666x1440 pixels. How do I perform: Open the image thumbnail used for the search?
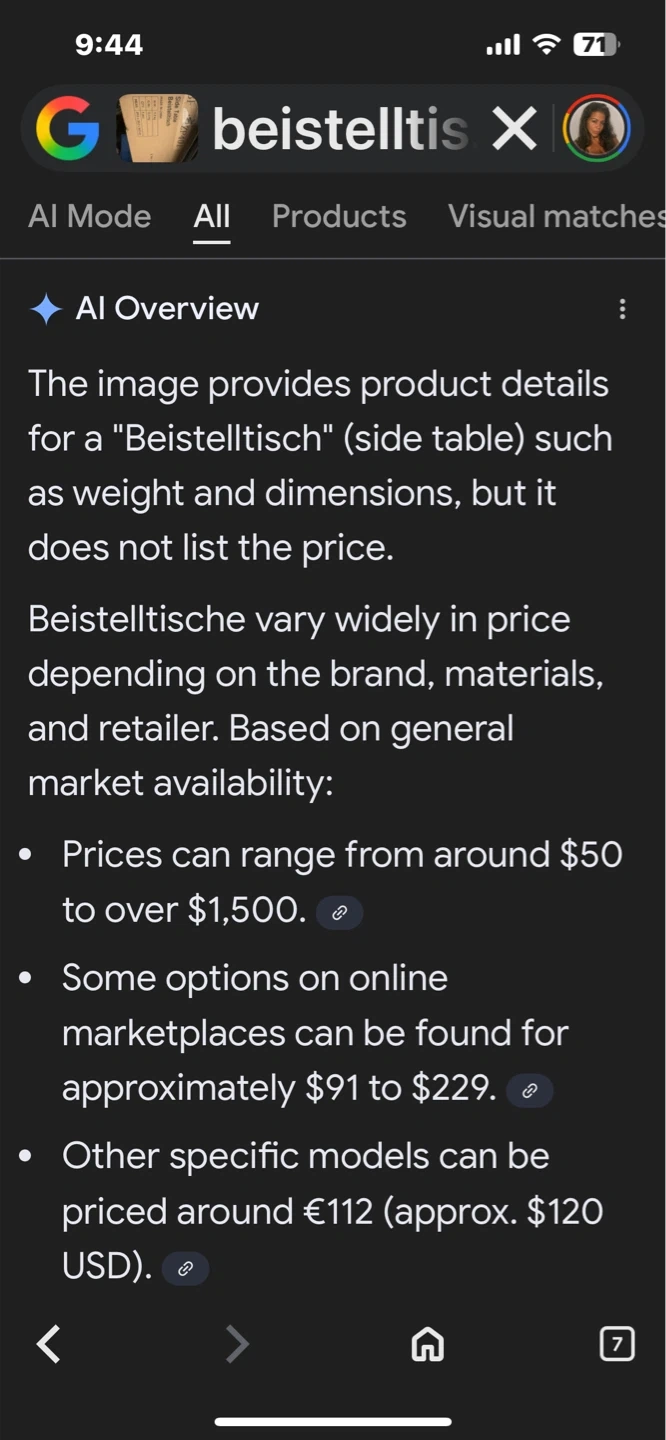point(157,129)
